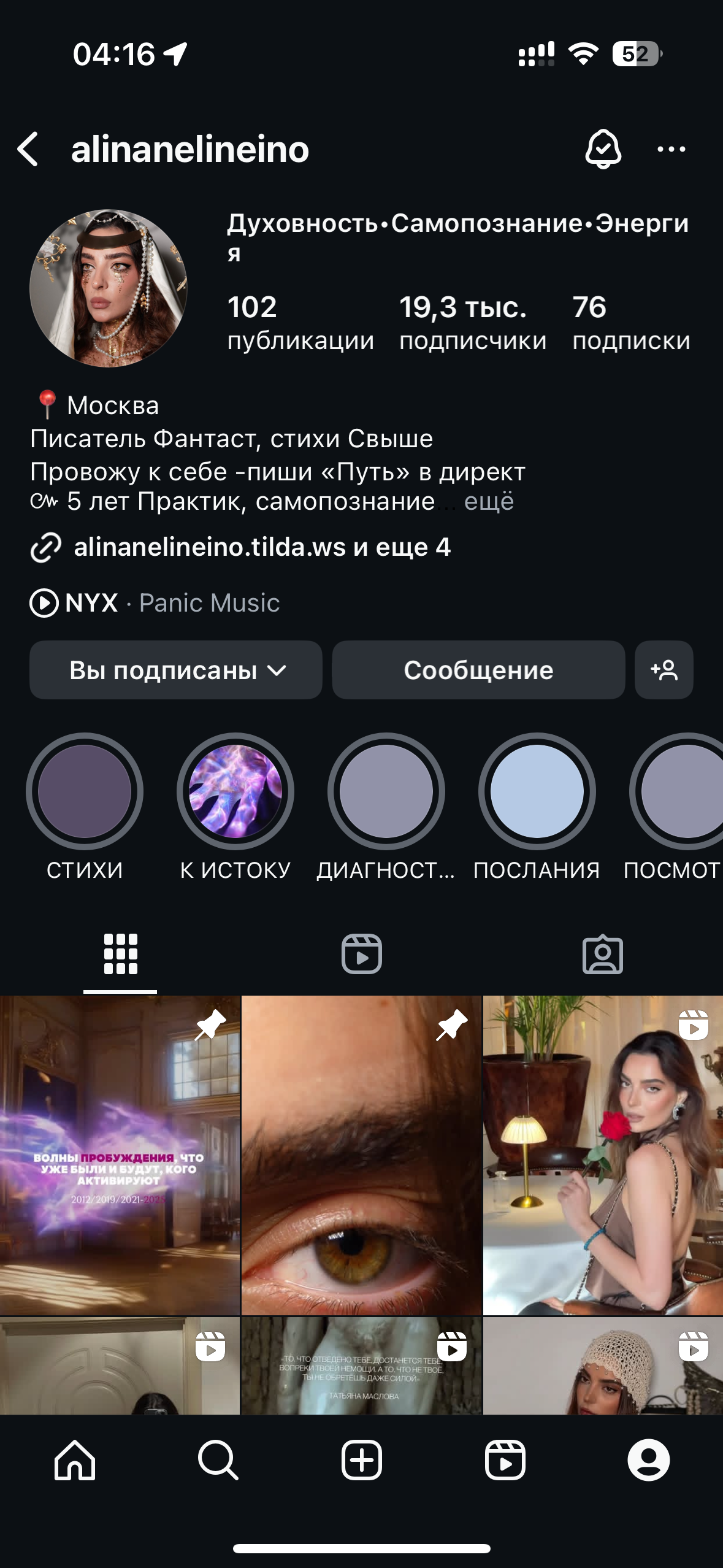Play the NYX Panic Music track
This screenshot has height=1568, width=723.
point(155,603)
